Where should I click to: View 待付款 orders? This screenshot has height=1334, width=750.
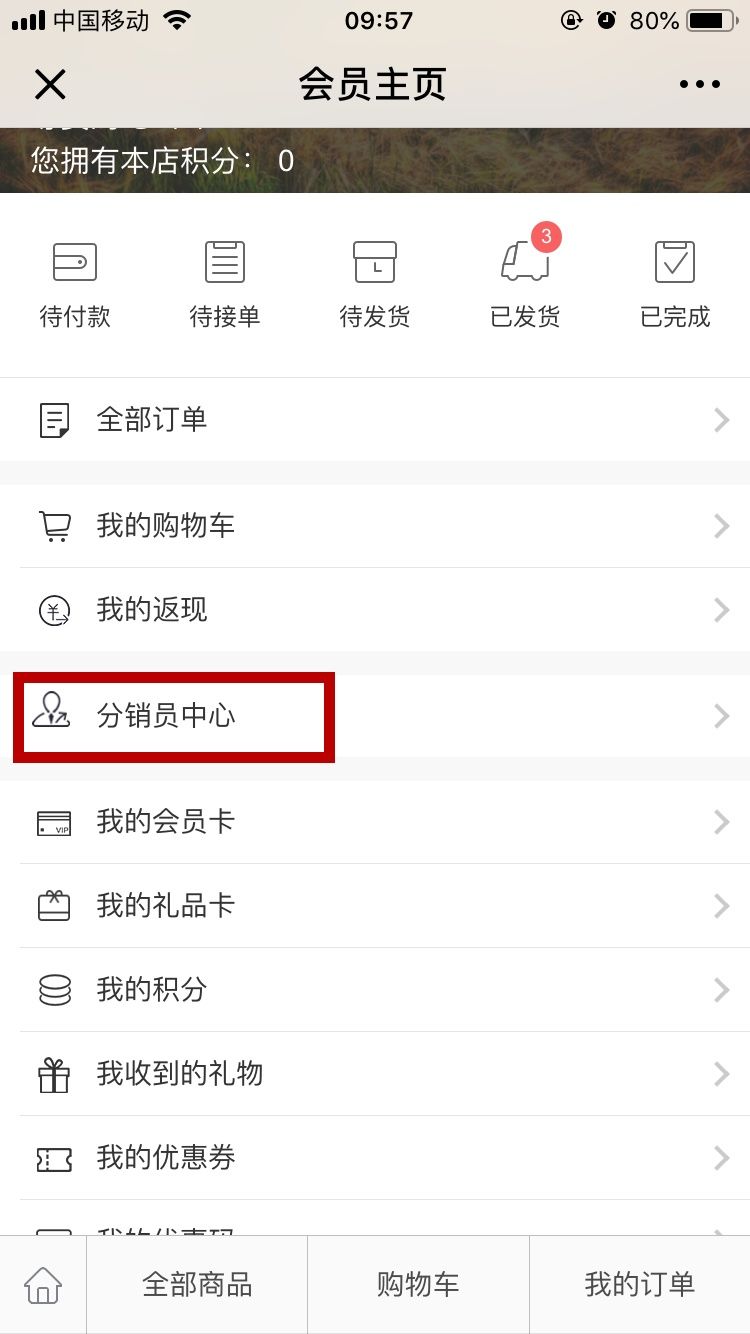click(75, 285)
